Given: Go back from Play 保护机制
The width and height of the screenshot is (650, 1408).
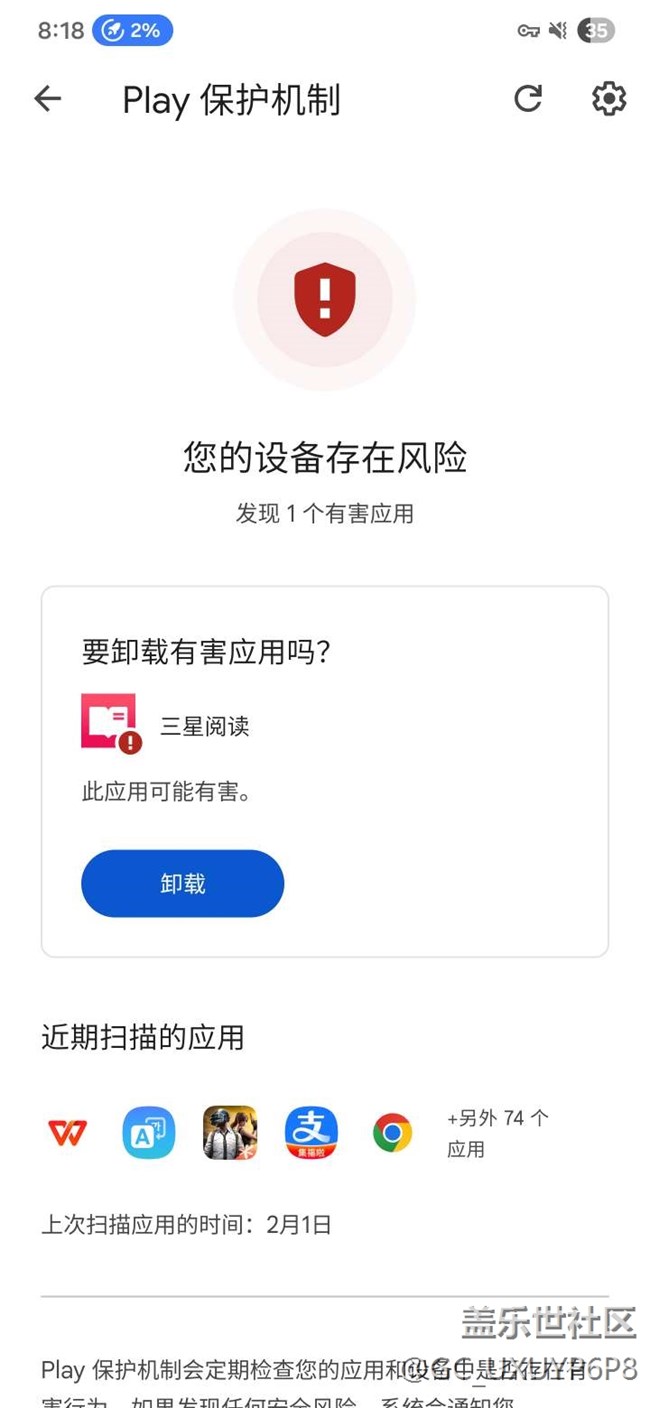Looking at the screenshot, I should coord(47,98).
